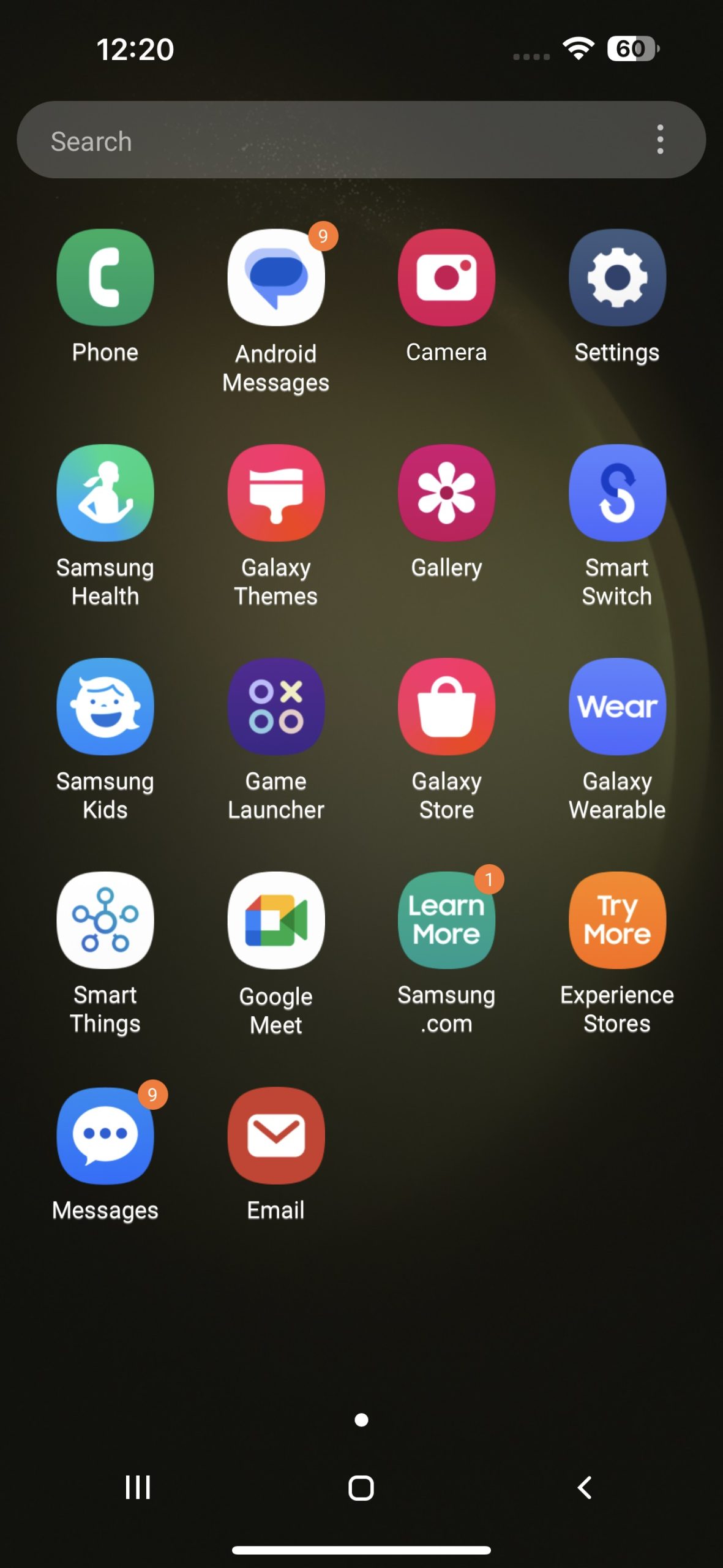
Task: Go to the home screen
Action: (x=361, y=1487)
